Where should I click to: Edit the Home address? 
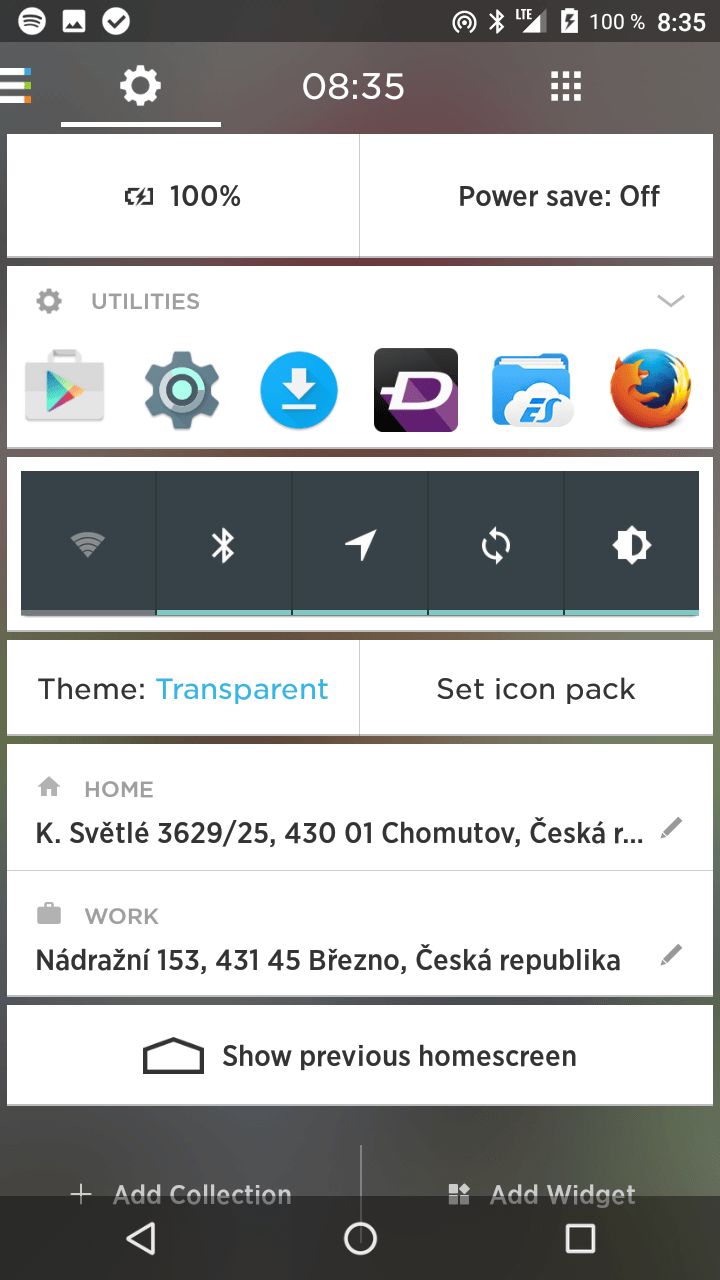pyautogui.click(x=672, y=828)
